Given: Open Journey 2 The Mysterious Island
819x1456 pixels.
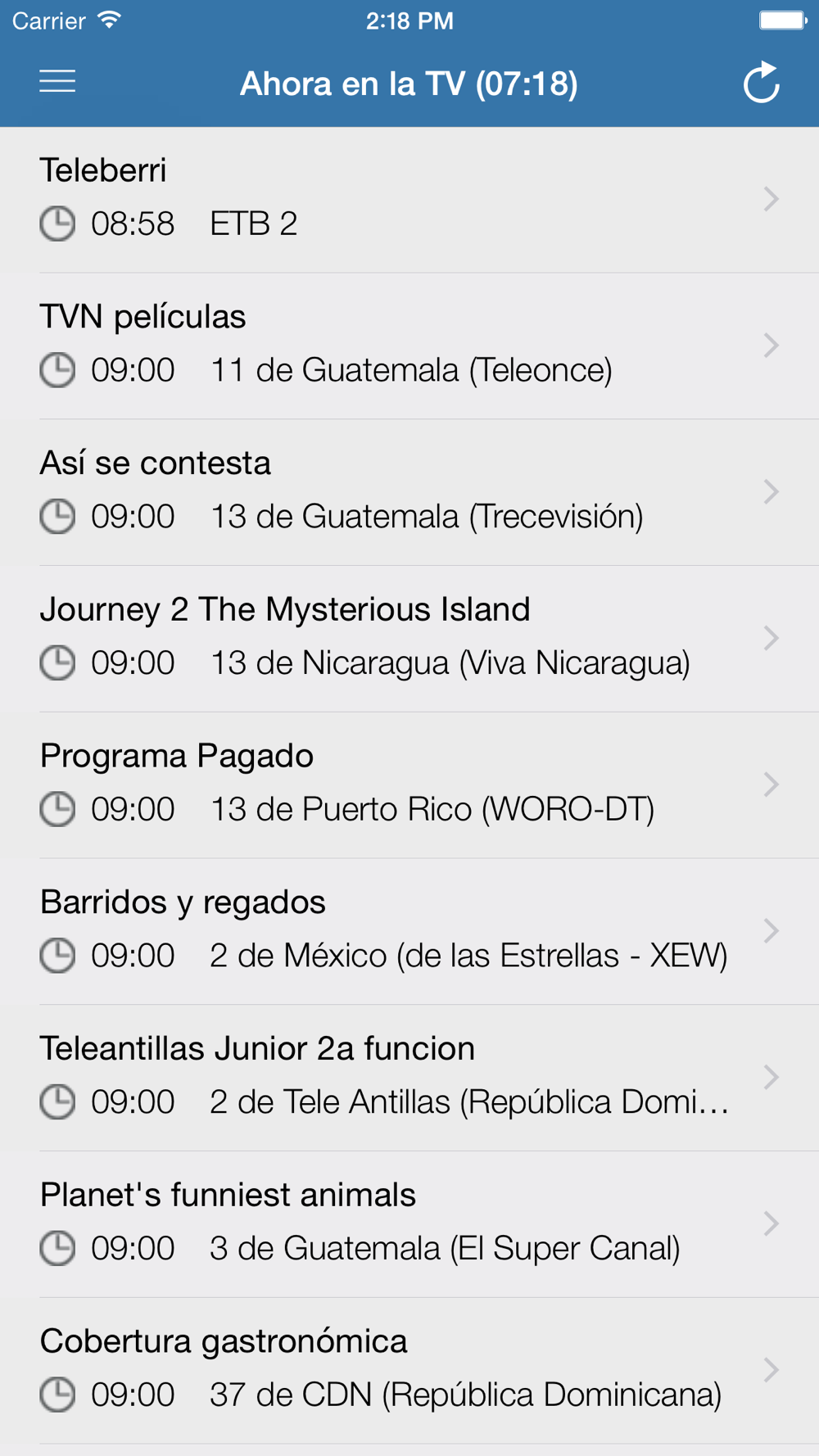Looking at the screenshot, I should coord(409,638).
